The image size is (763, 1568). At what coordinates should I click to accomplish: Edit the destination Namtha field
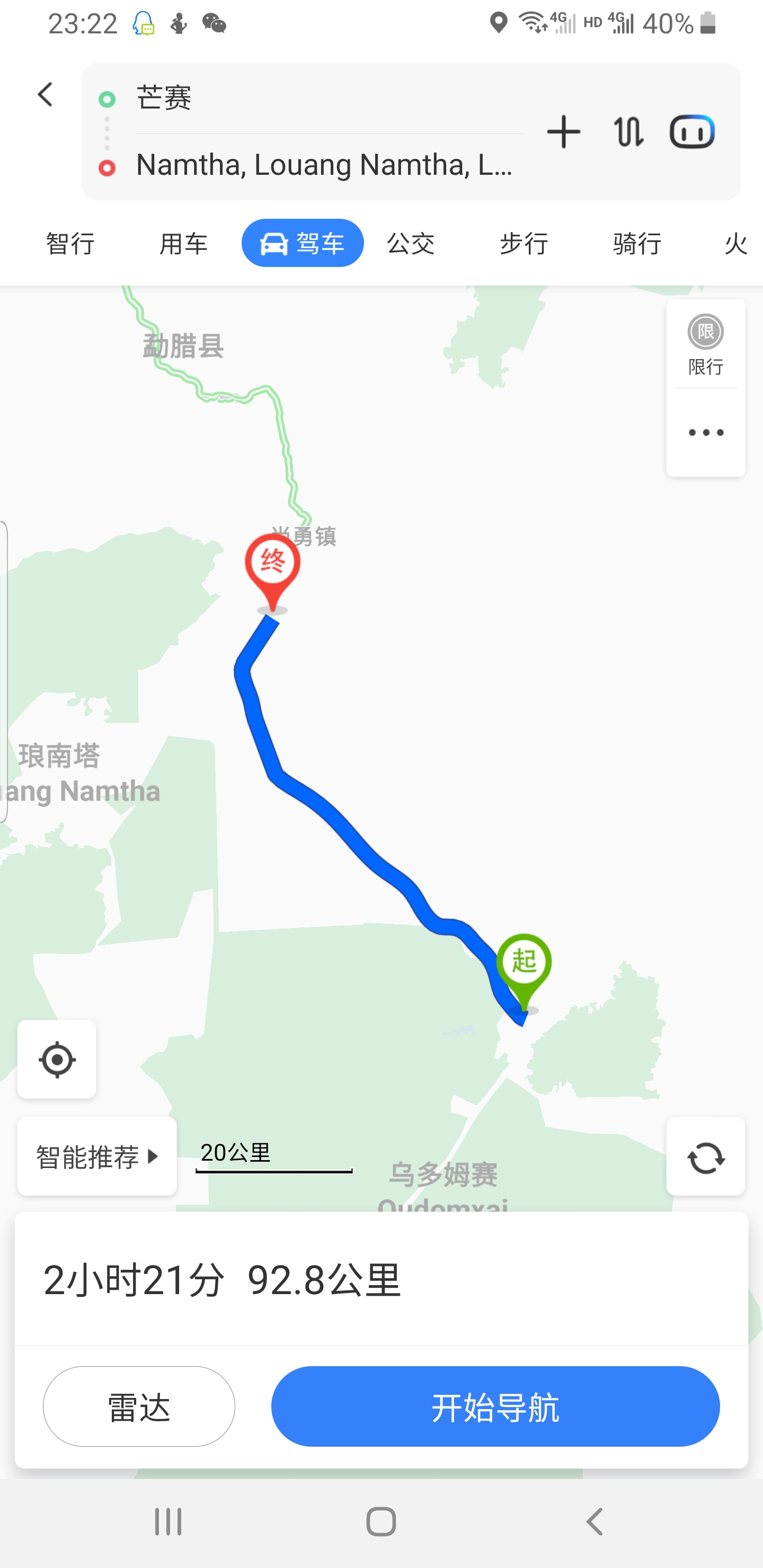pyautogui.click(x=329, y=164)
